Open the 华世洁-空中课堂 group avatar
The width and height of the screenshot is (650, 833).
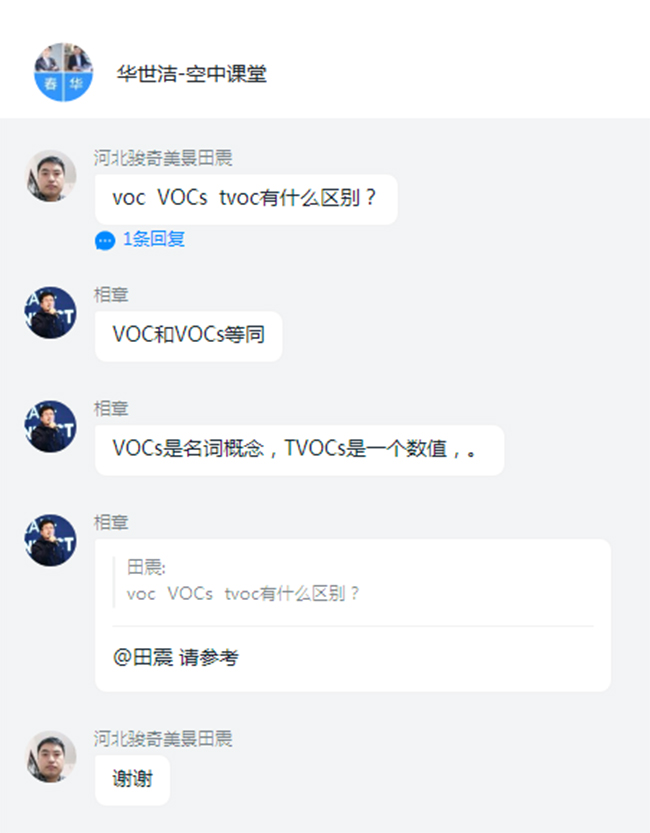pyautogui.click(x=63, y=72)
